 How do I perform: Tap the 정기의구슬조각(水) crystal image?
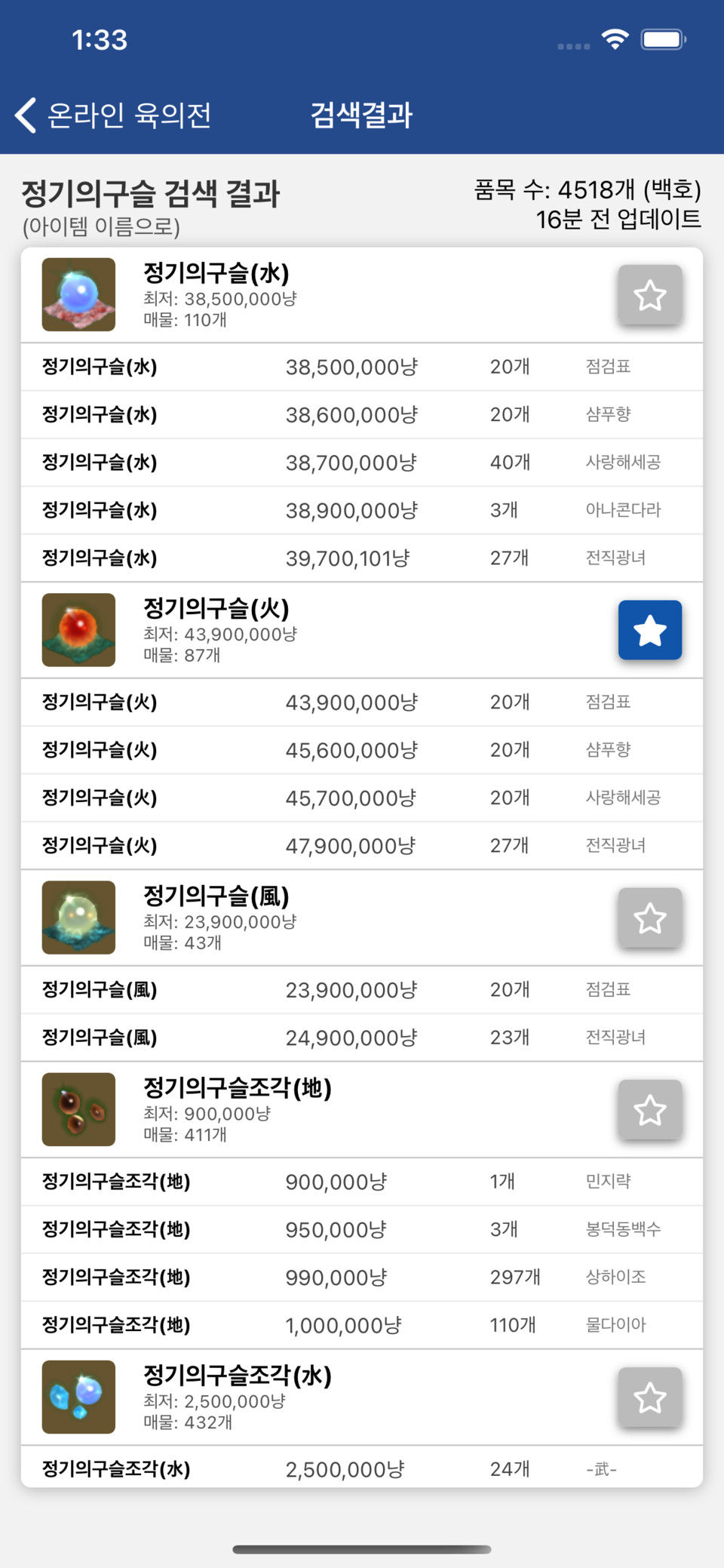78,1397
